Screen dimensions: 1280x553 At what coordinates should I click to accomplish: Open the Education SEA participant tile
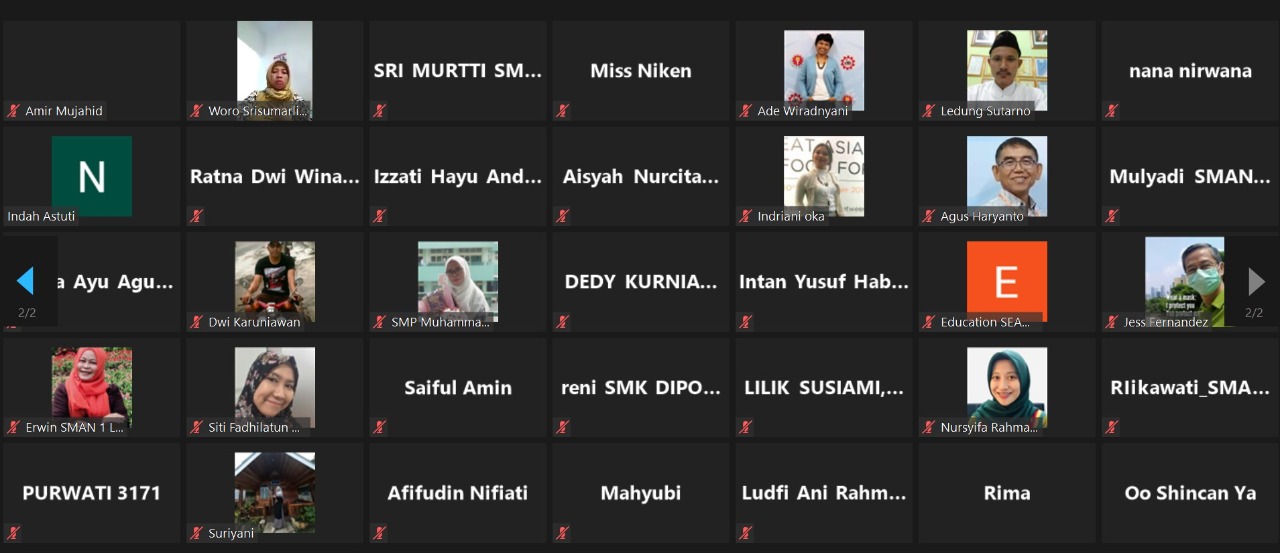(1006, 280)
